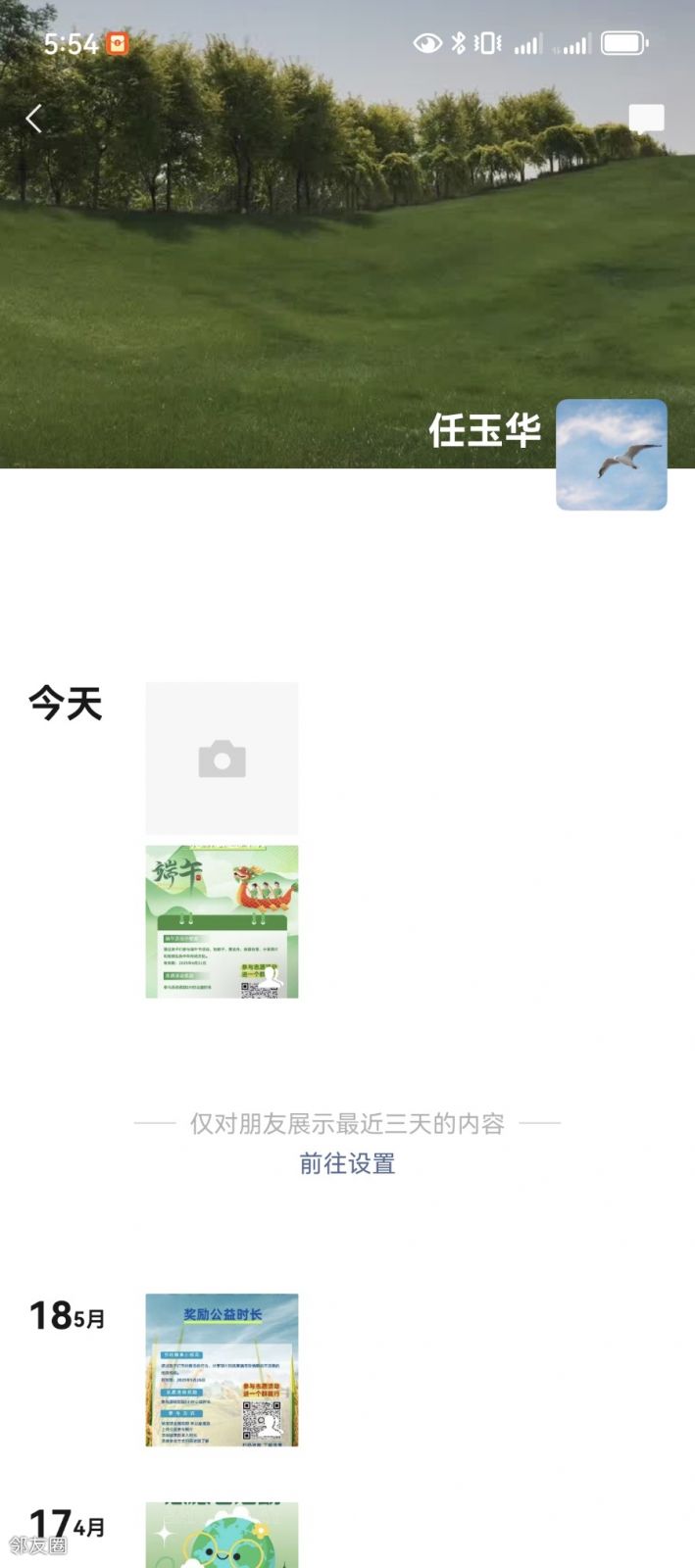Image resolution: width=695 pixels, height=1568 pixels.
Task: Open the messages icon at top right
Action: coord(646,120)
